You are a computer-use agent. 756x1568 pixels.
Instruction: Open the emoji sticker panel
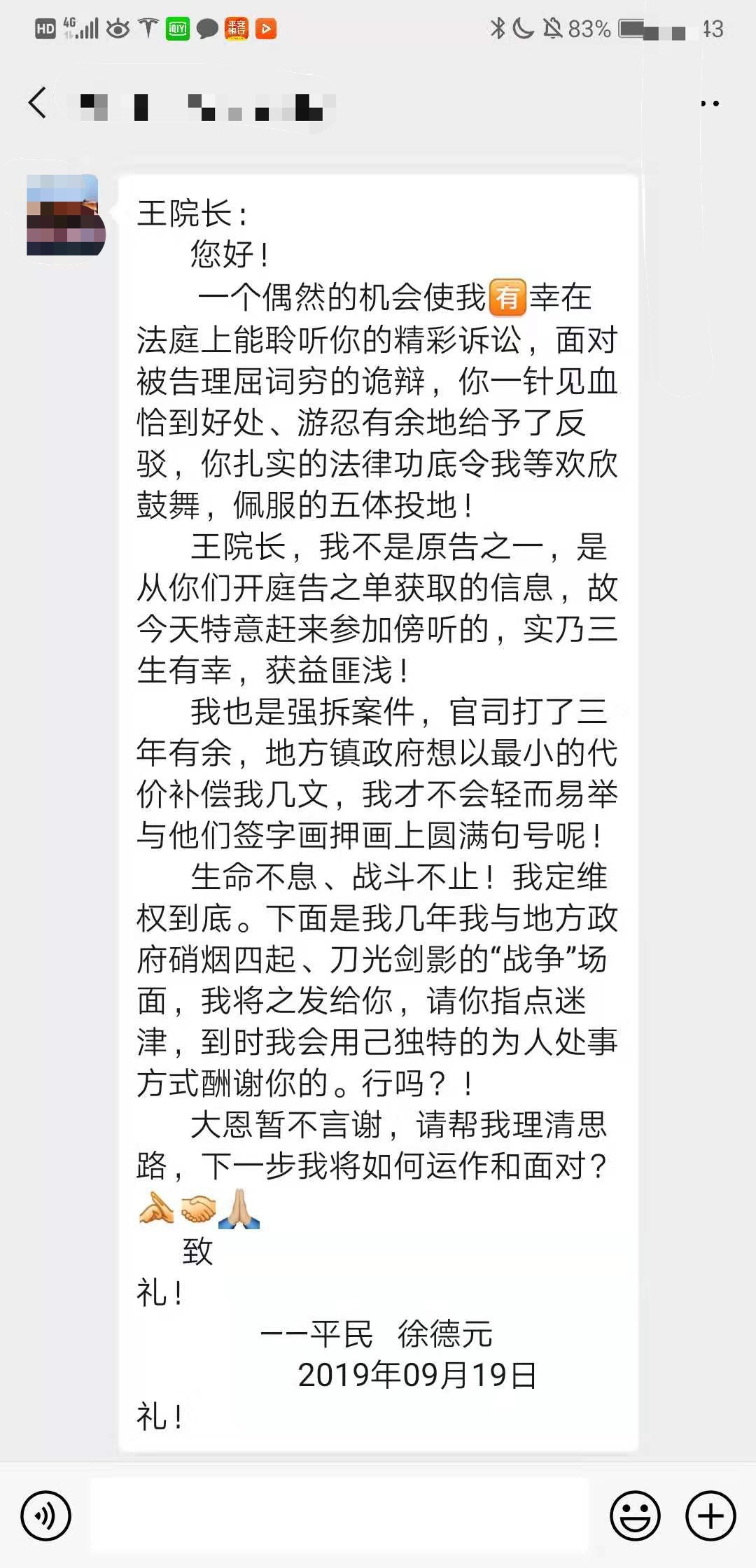(x=635, y=1516)
